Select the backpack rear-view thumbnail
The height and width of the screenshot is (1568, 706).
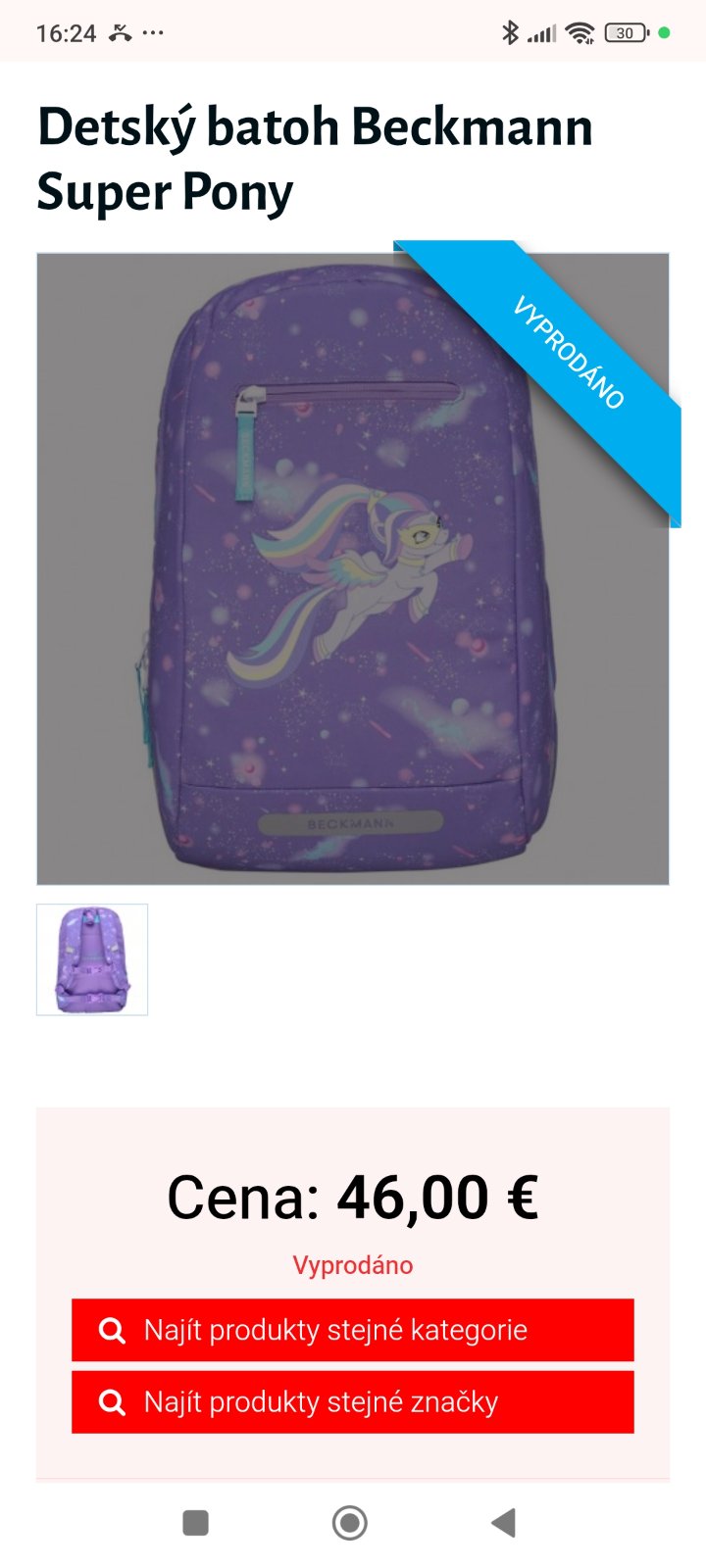pos(92,959)
